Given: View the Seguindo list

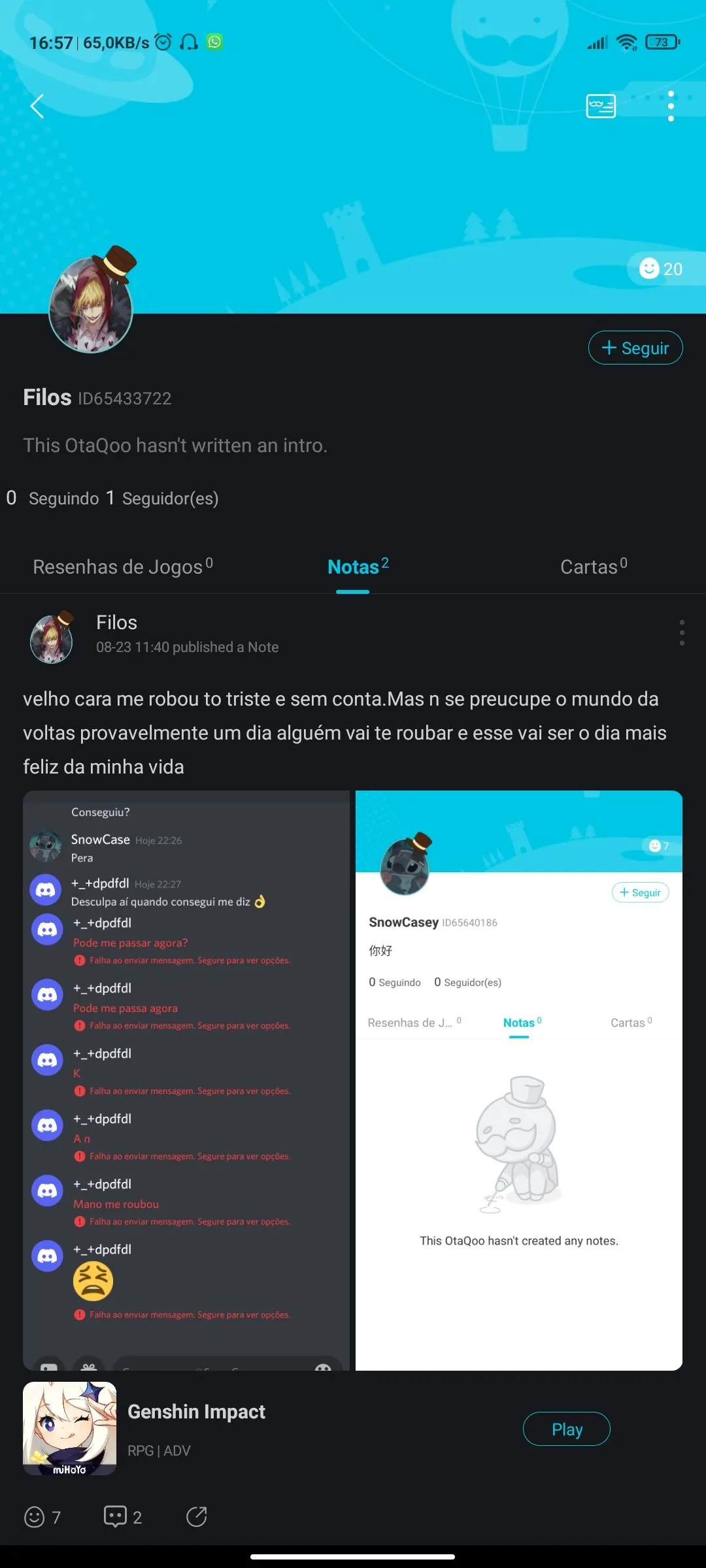Looking at the screenshot, I should (x=54, y=498).
